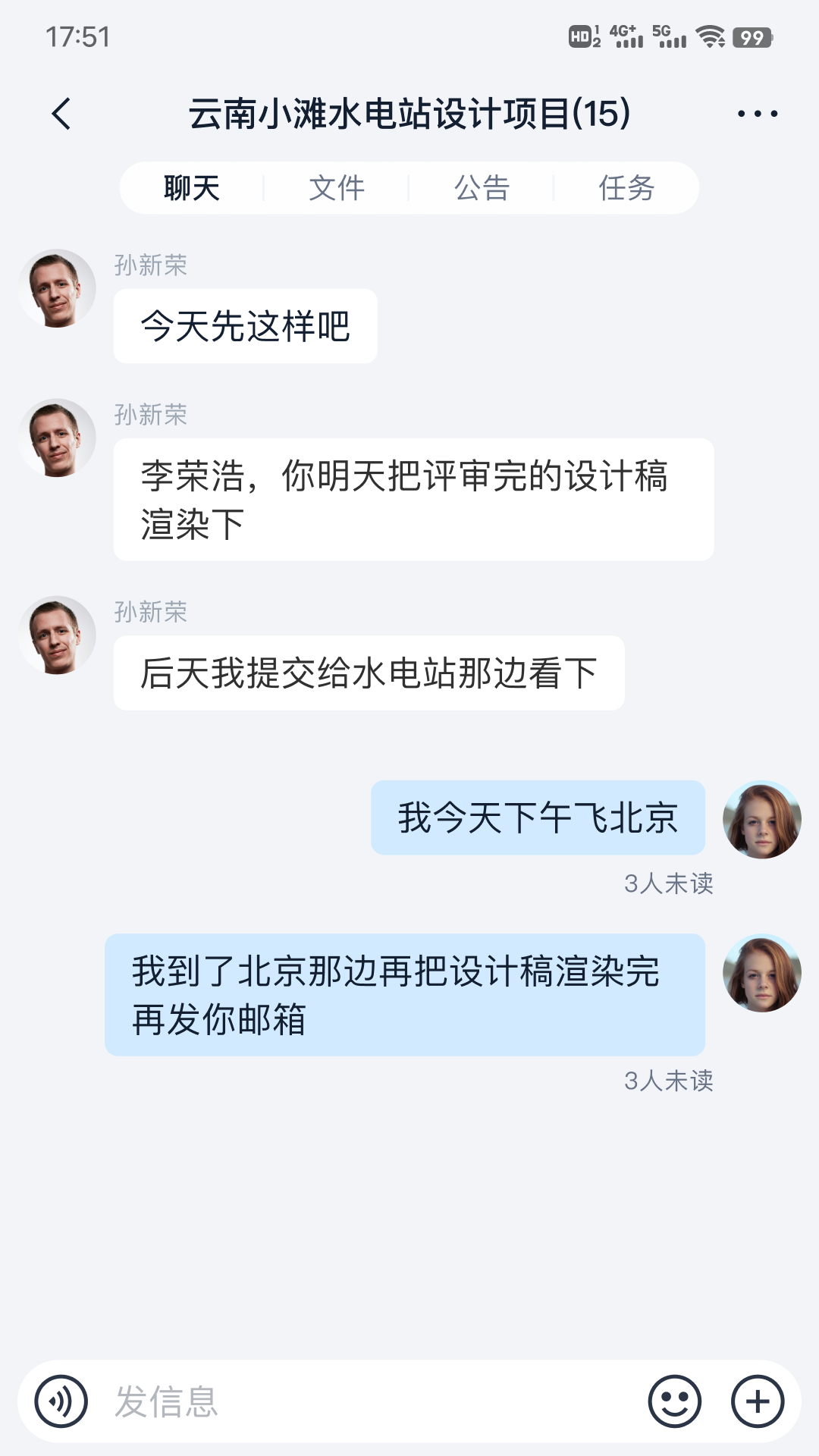The width and height of the screenshot is (819, 1456).
Task: Switch to the 公告 tab
Action: 482,188
